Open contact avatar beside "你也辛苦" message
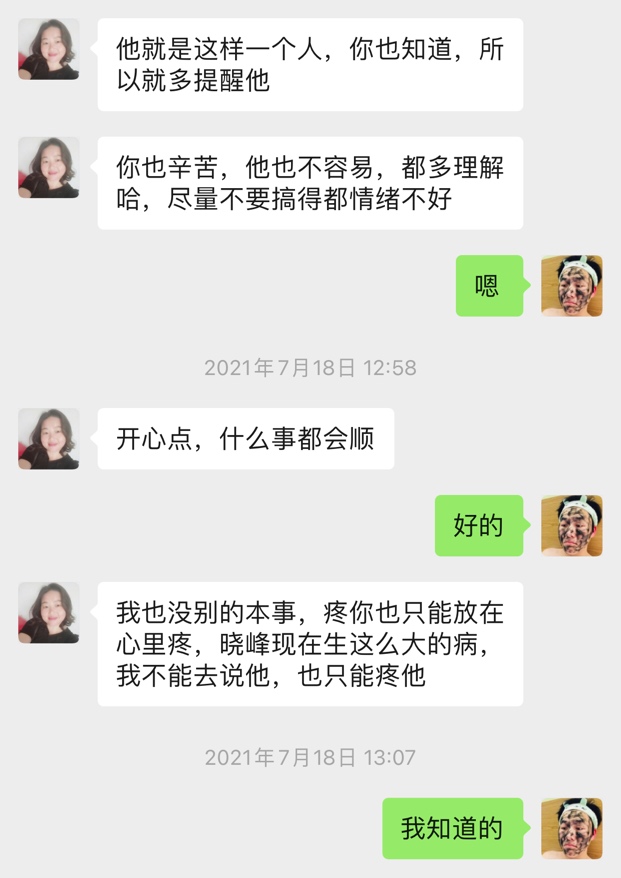This screenshot has height=878, width=621. 48,168
